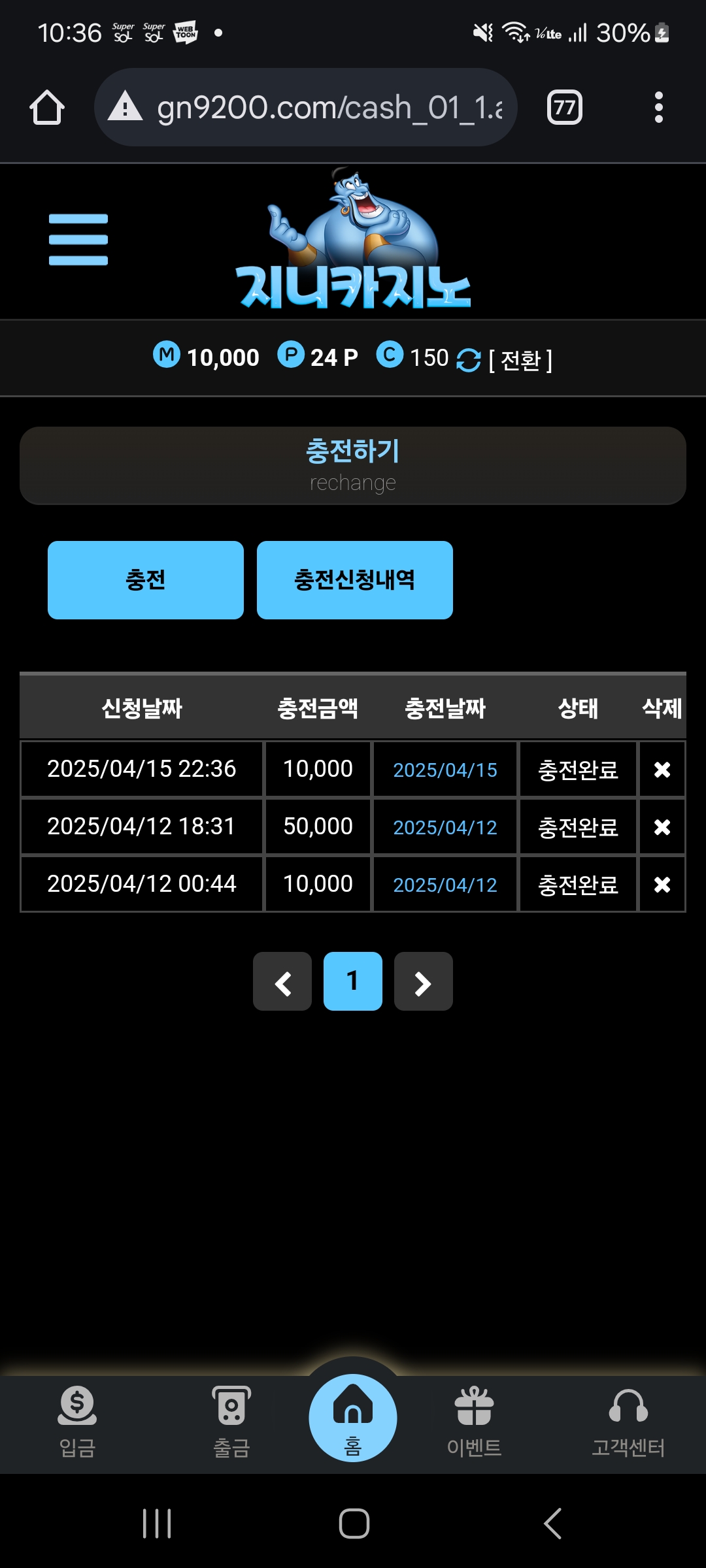Tap the browser home icon

click(47, 108)
